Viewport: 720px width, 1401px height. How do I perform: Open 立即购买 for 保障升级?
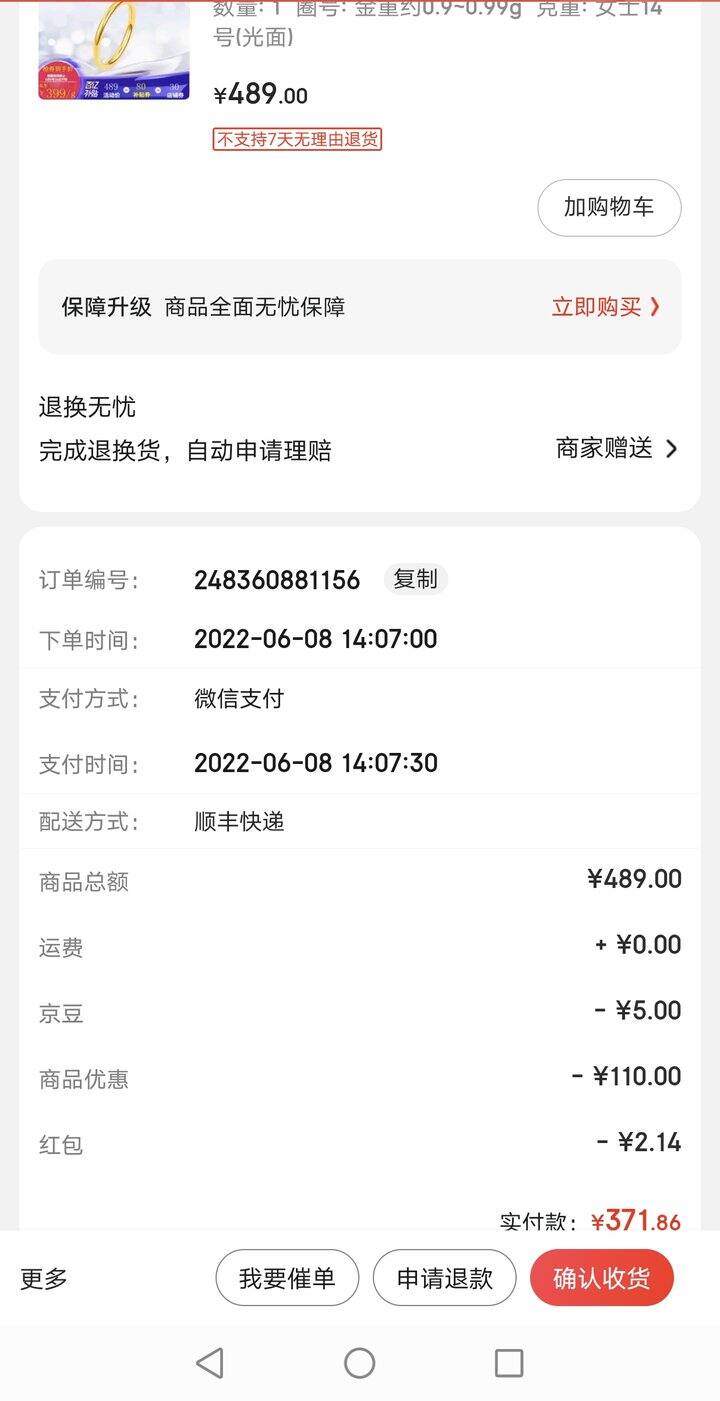(606, 307)
